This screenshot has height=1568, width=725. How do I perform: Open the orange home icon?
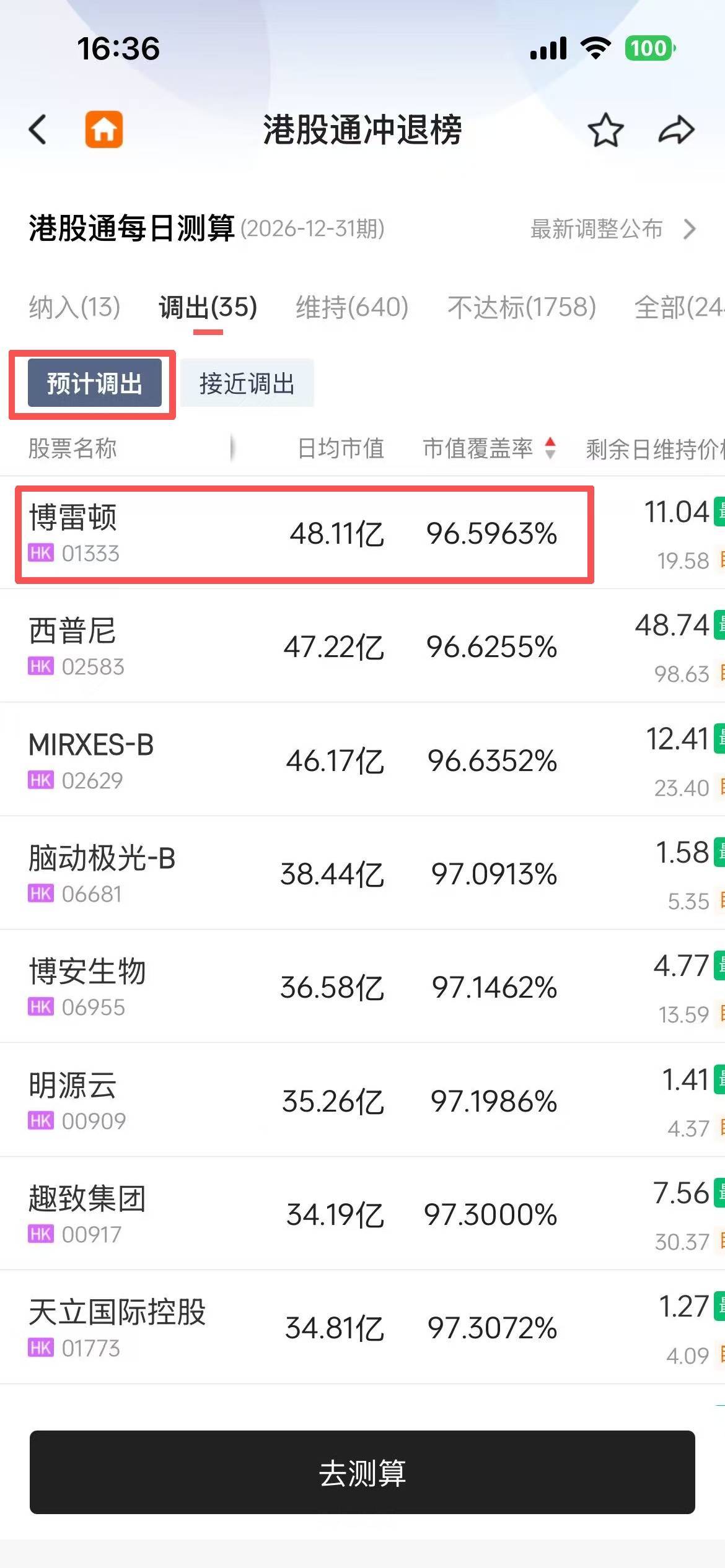(x=104, y=129)
